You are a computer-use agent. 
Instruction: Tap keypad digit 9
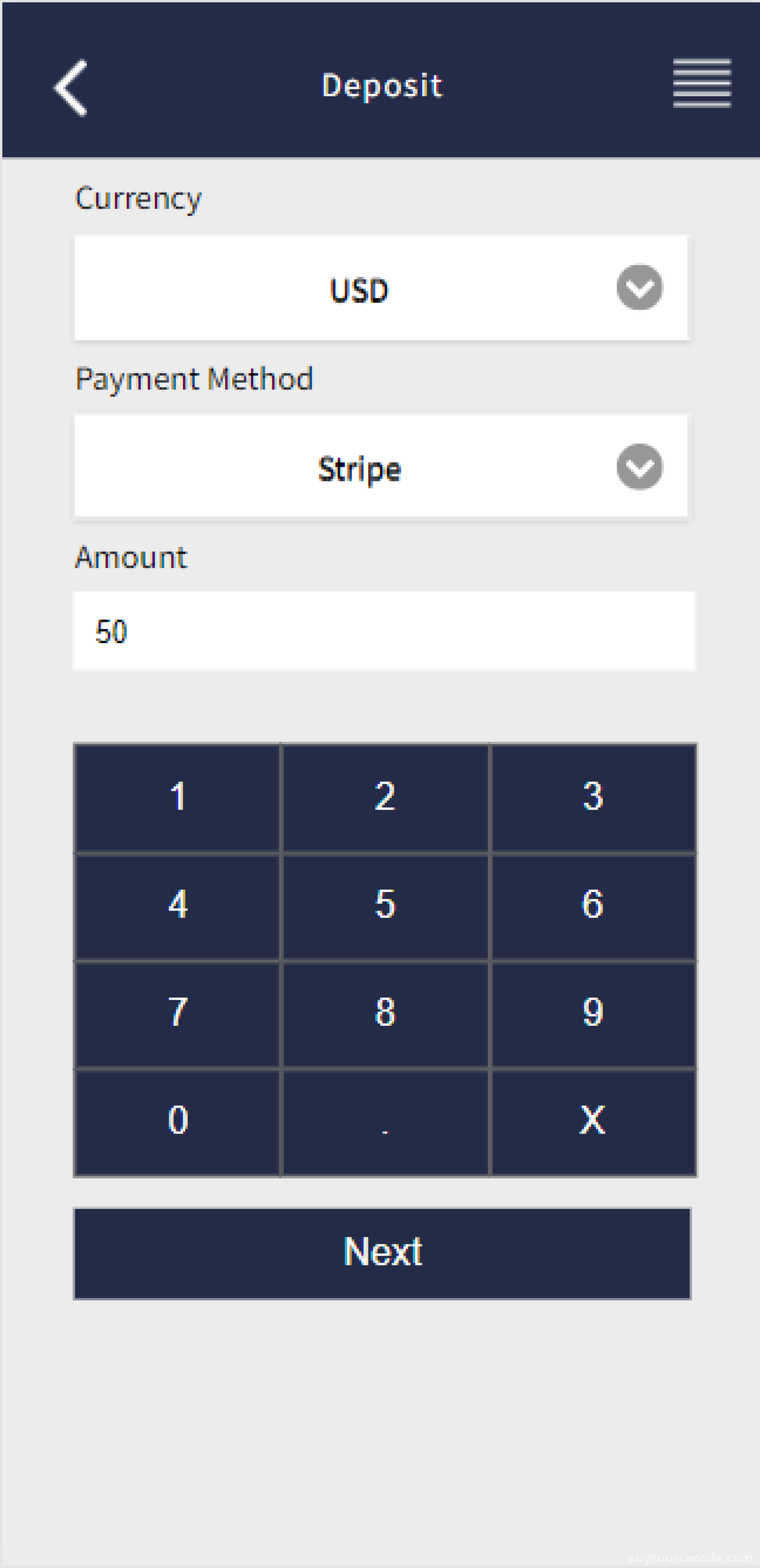pyautogui.click(x=593, y=1014)
